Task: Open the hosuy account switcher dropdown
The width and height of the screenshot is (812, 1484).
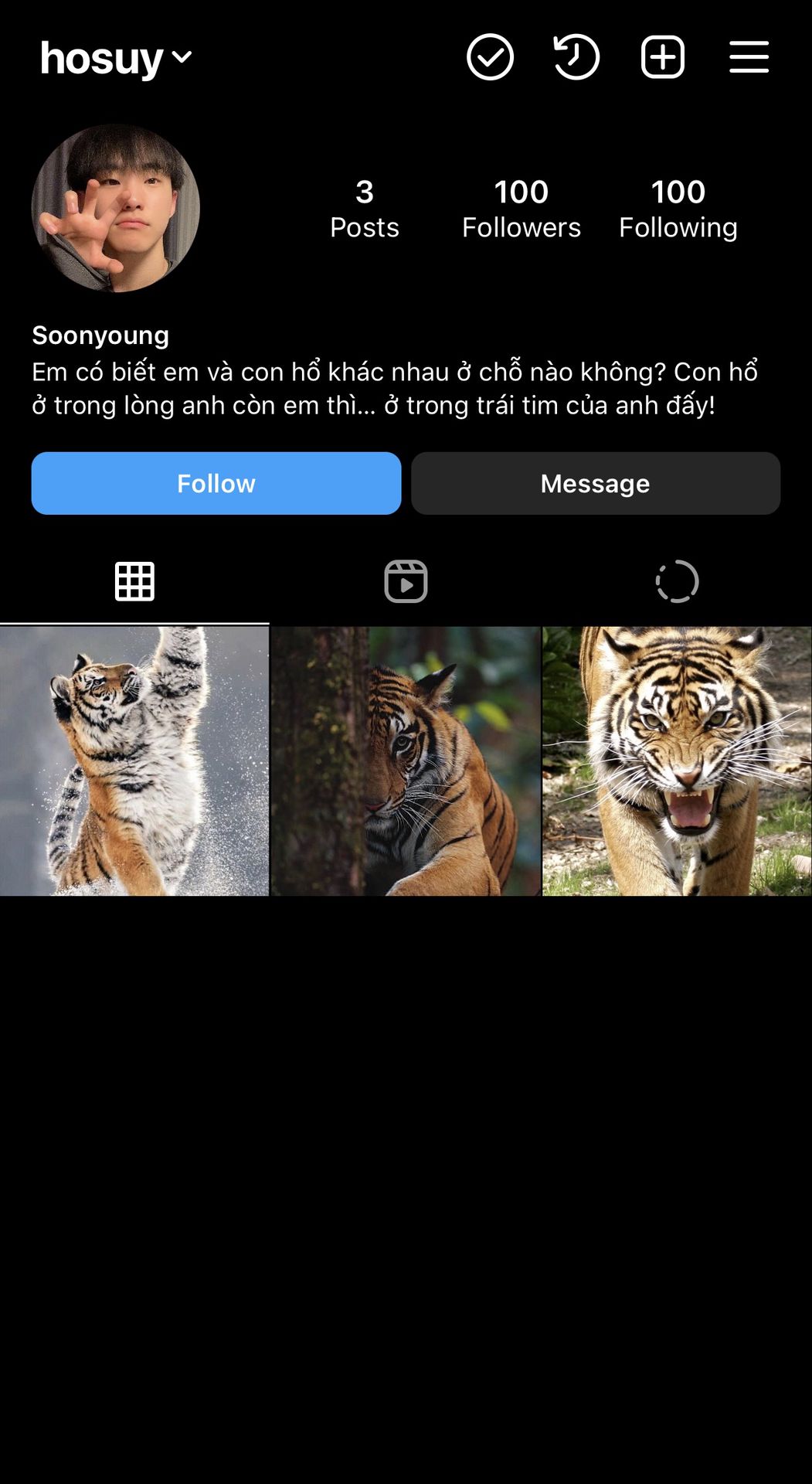Action: tap(116, 58)
